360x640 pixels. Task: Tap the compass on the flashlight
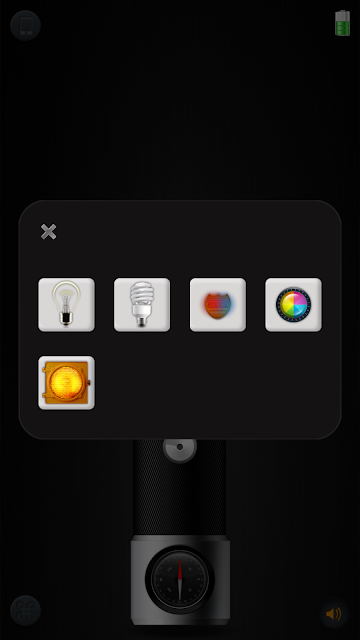180,580
